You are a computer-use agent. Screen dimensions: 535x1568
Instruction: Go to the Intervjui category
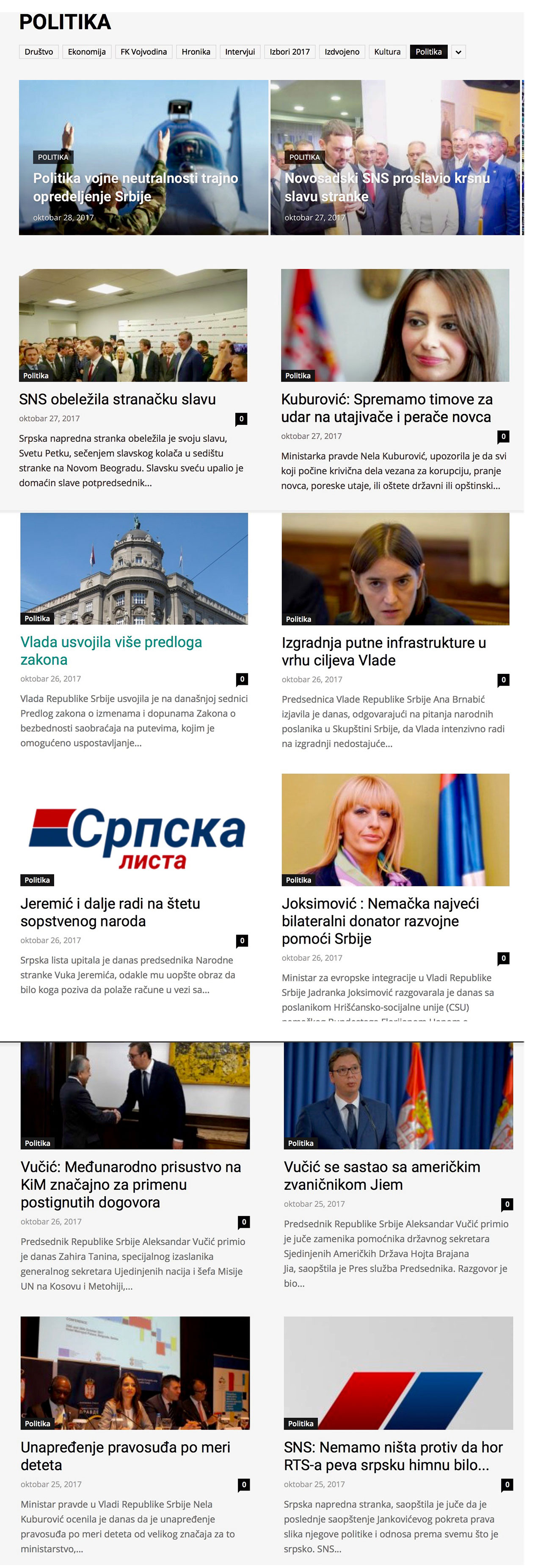tap(240, 52)
